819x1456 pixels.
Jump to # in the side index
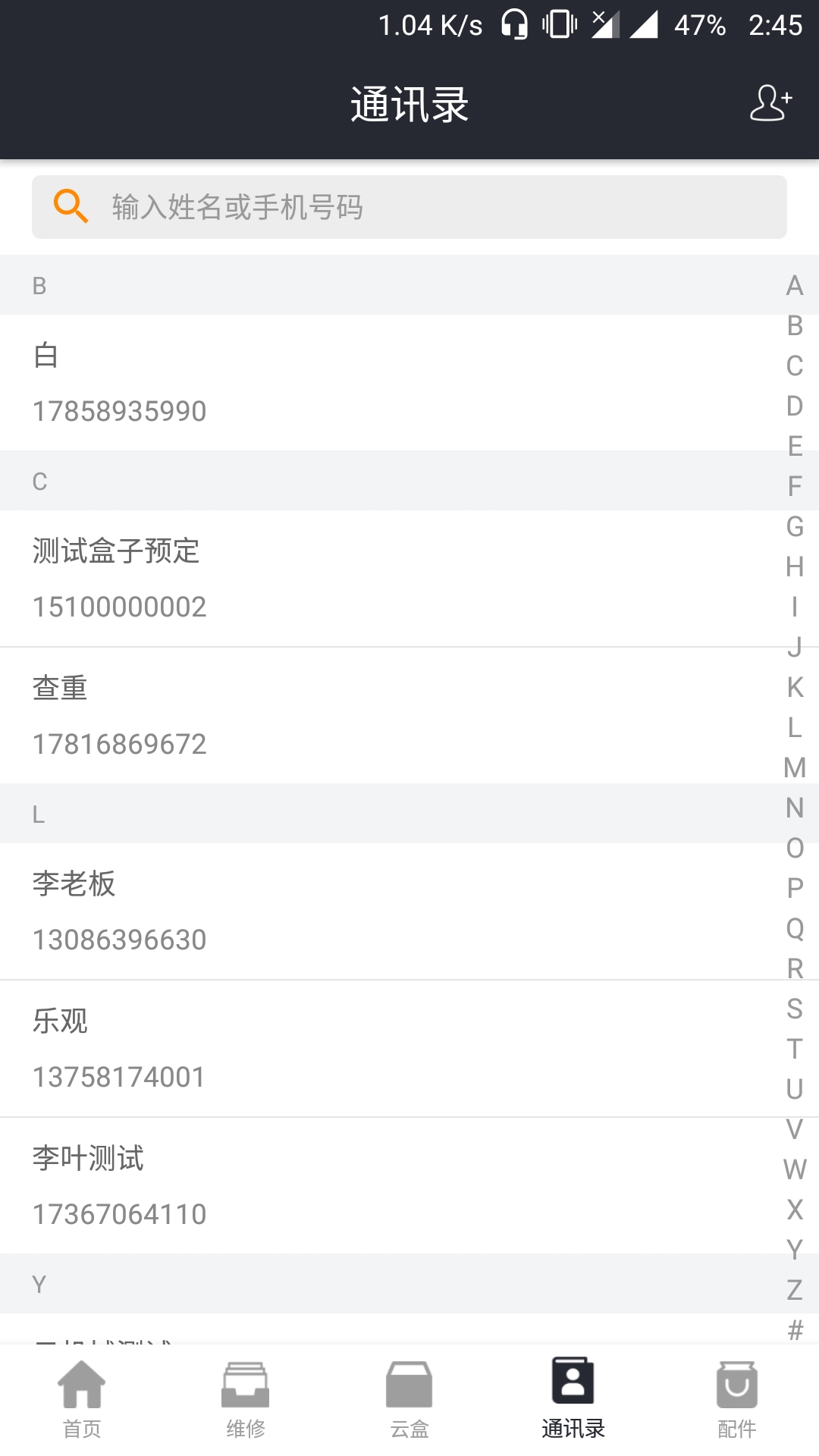point(795,1329)
